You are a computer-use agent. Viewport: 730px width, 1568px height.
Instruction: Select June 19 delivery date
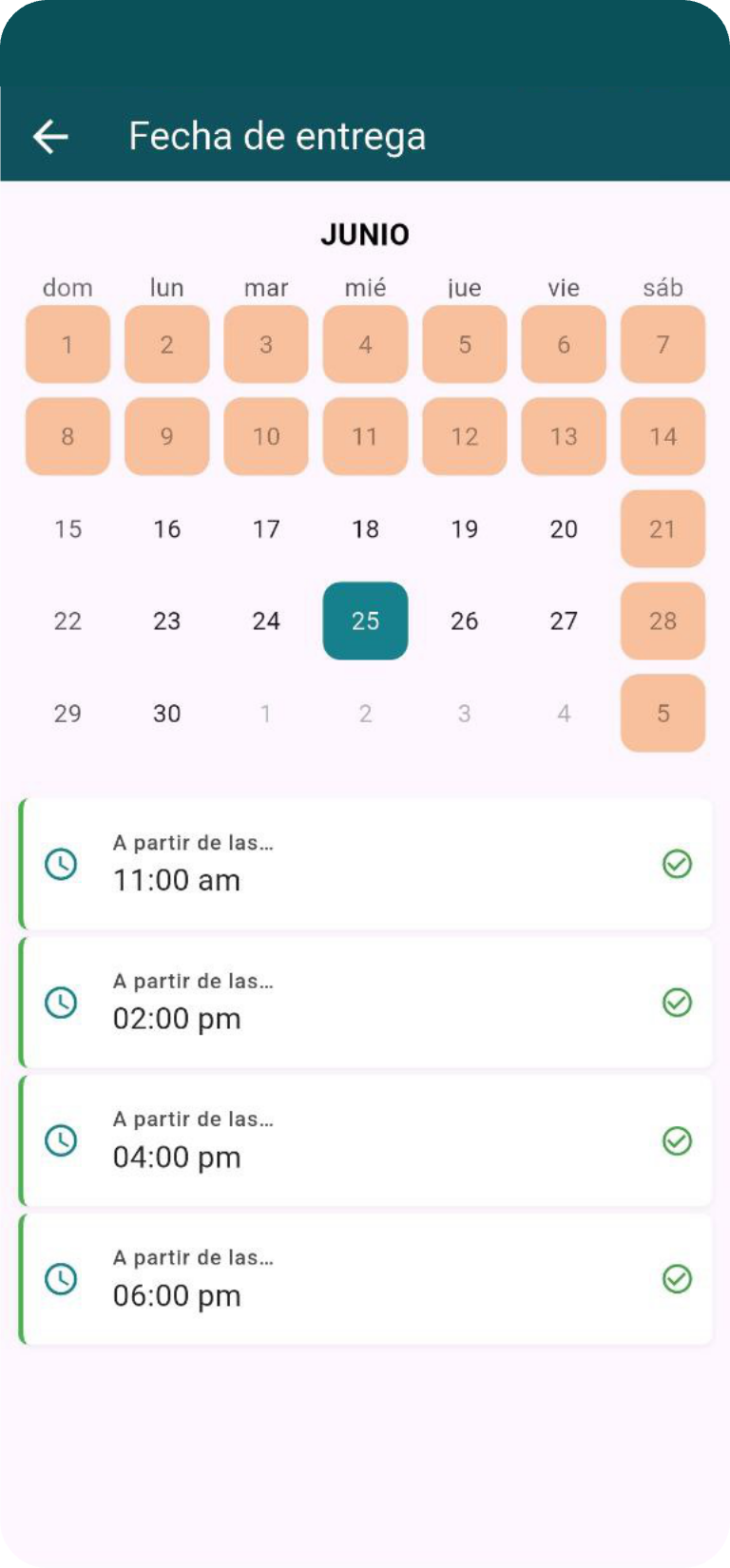464,529
